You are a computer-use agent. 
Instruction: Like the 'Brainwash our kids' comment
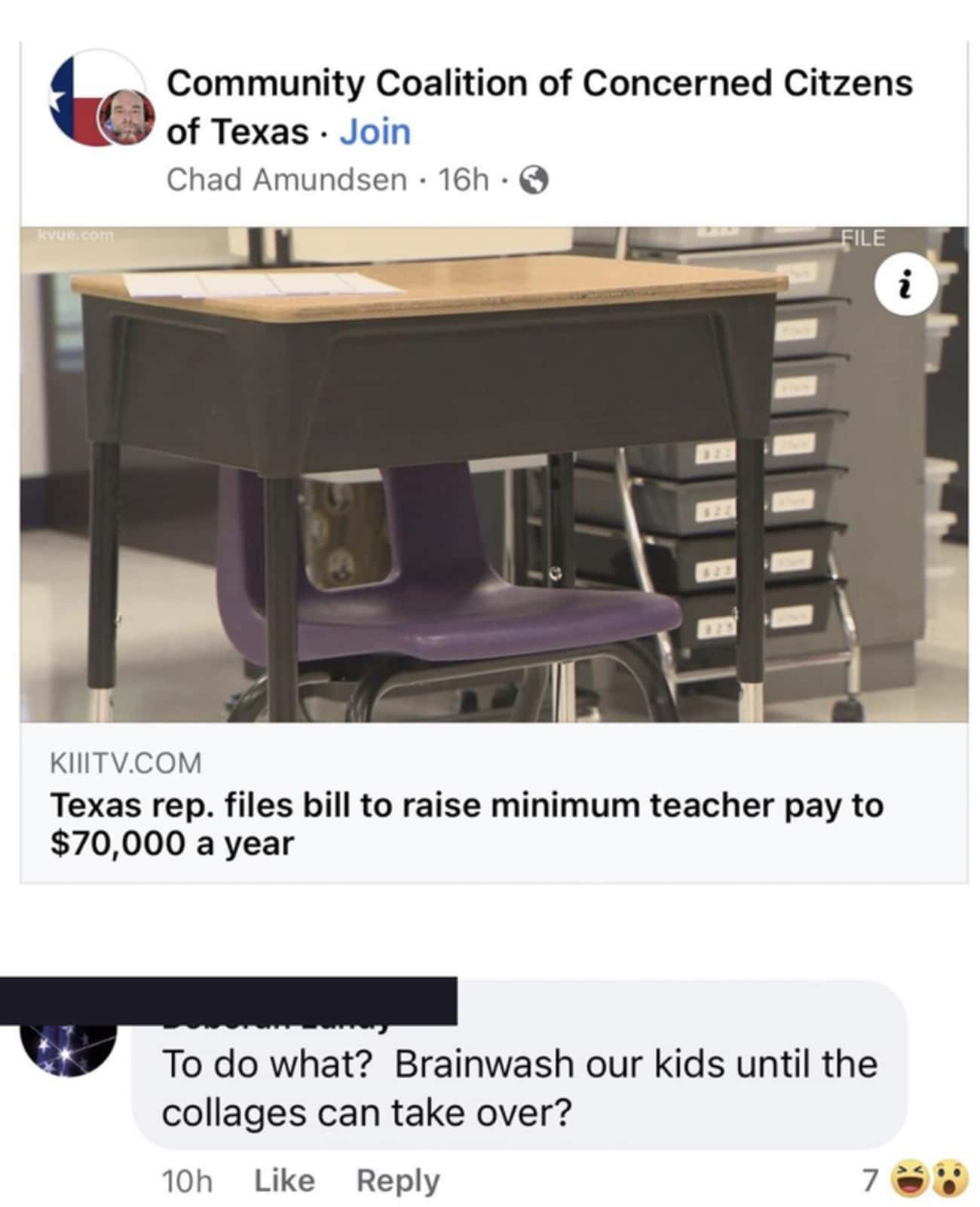pos(284,1180)
